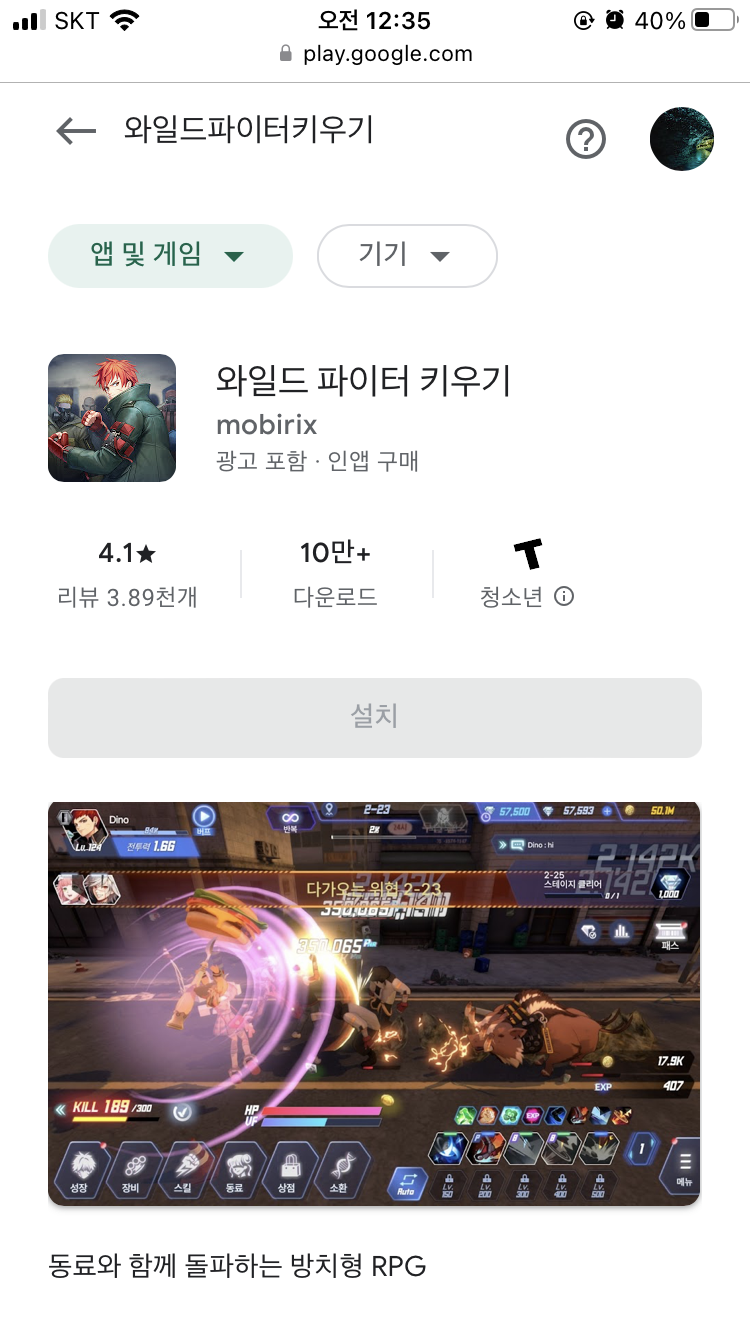750x1334 pixels.
Task: Open the help question mark icon
Action: pos(586,139)
